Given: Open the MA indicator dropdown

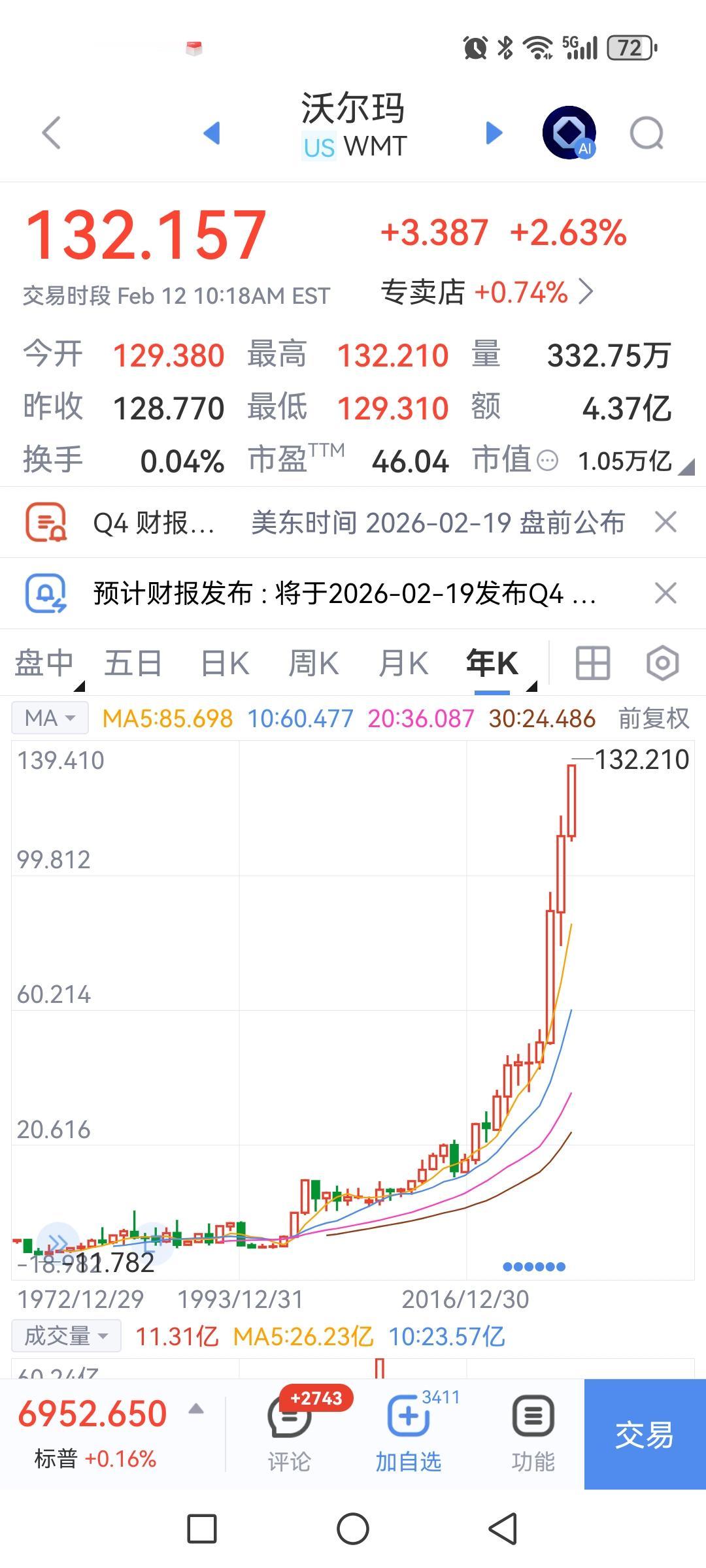Looking at the screenshot, I should [x=49, y=717].
